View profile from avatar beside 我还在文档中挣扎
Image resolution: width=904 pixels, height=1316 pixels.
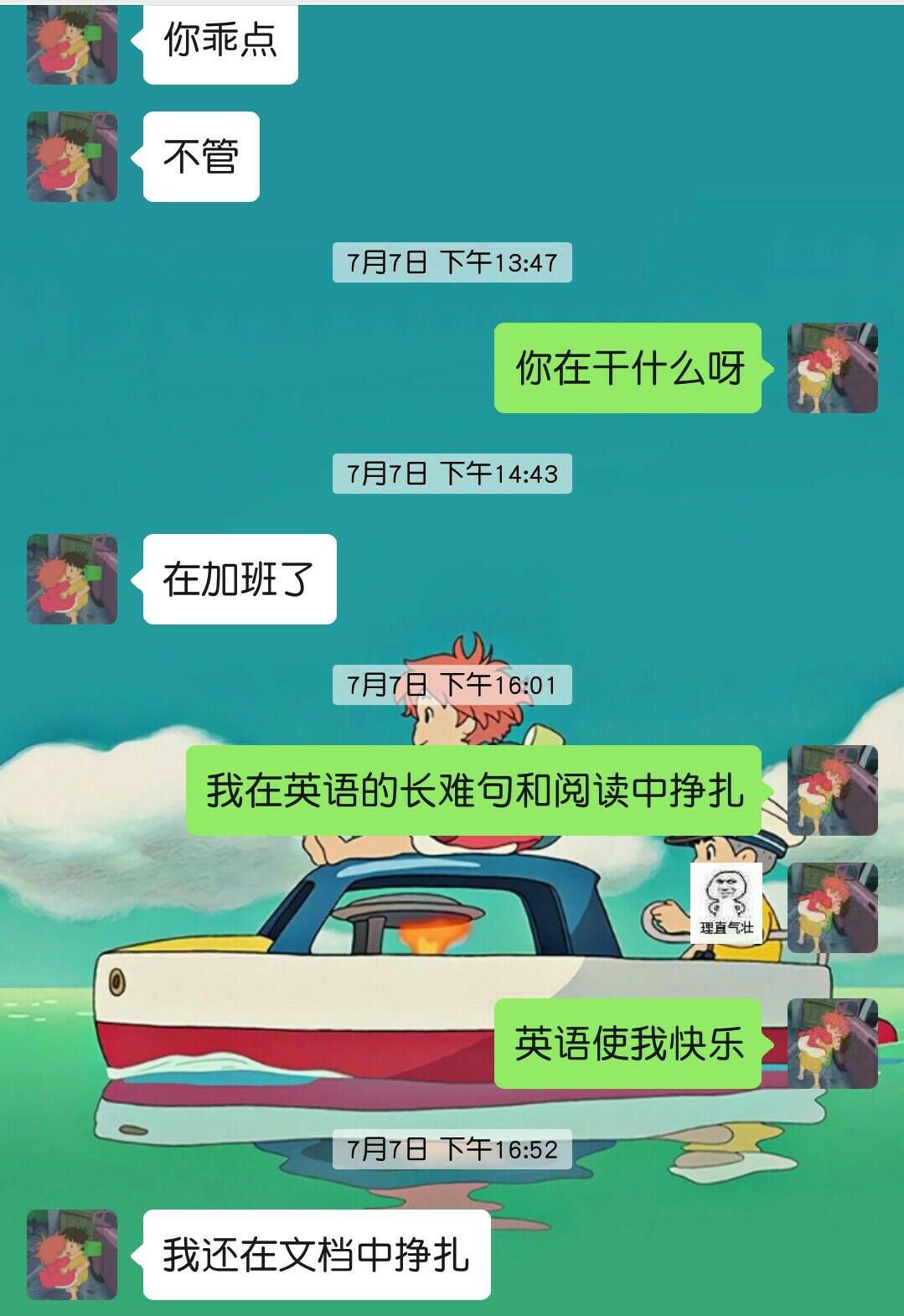click(72, 1254)
